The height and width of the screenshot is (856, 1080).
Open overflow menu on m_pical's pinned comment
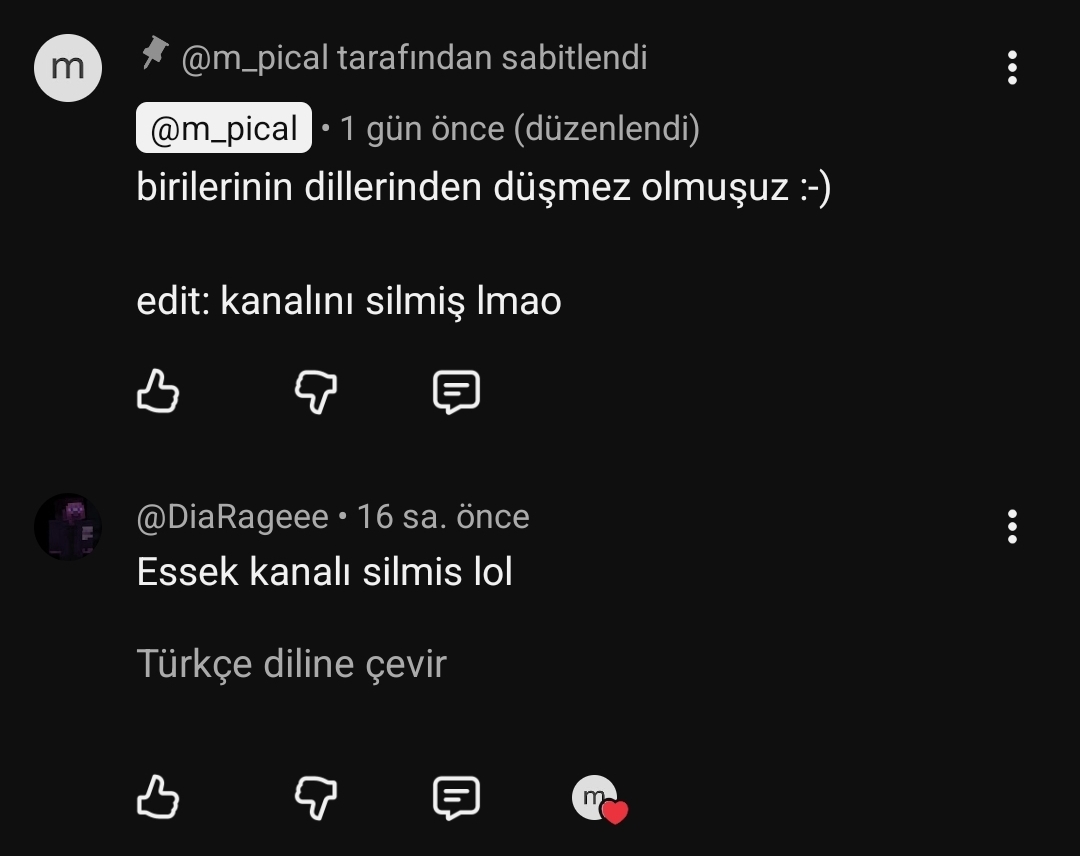1012,68
